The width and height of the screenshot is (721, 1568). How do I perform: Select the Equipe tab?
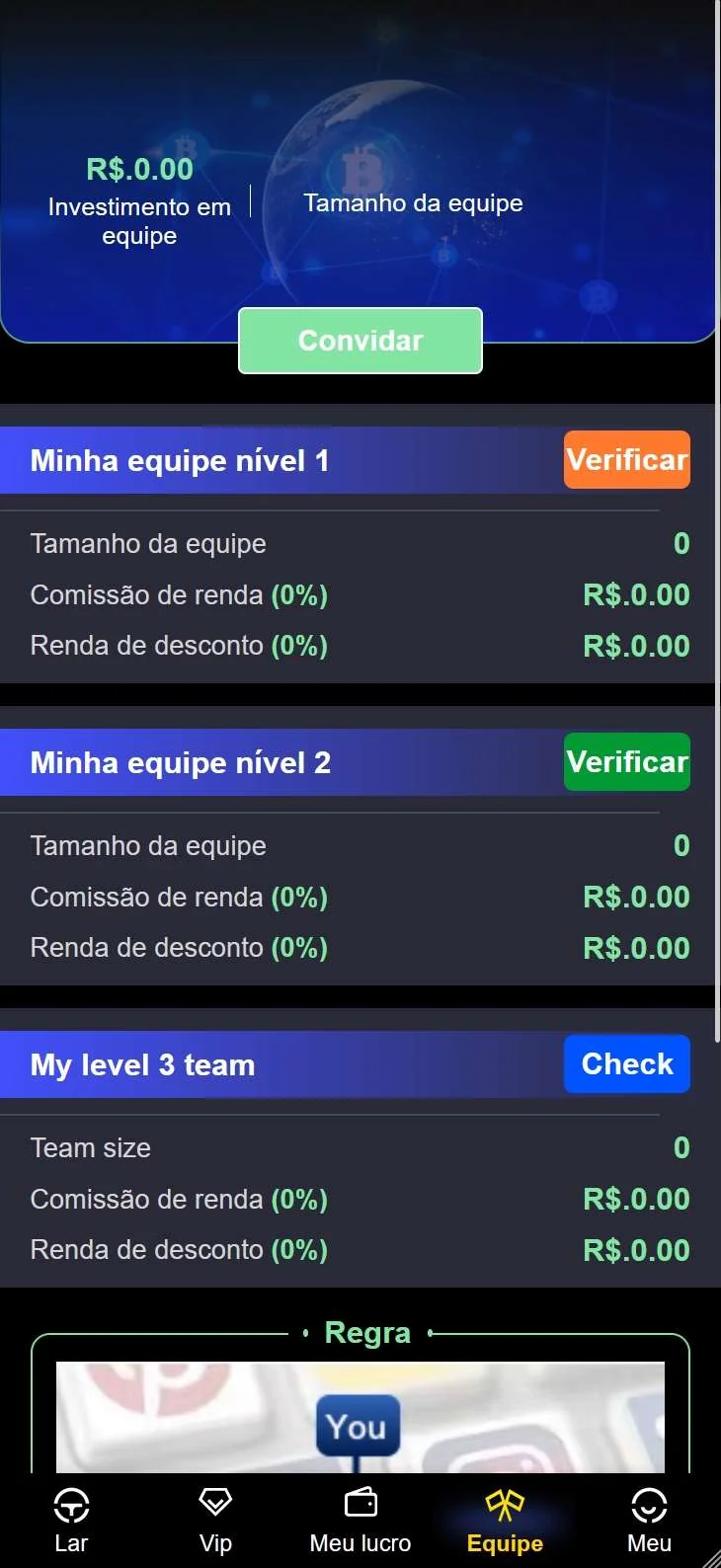pyautogui.click(x=505, y=1521)
